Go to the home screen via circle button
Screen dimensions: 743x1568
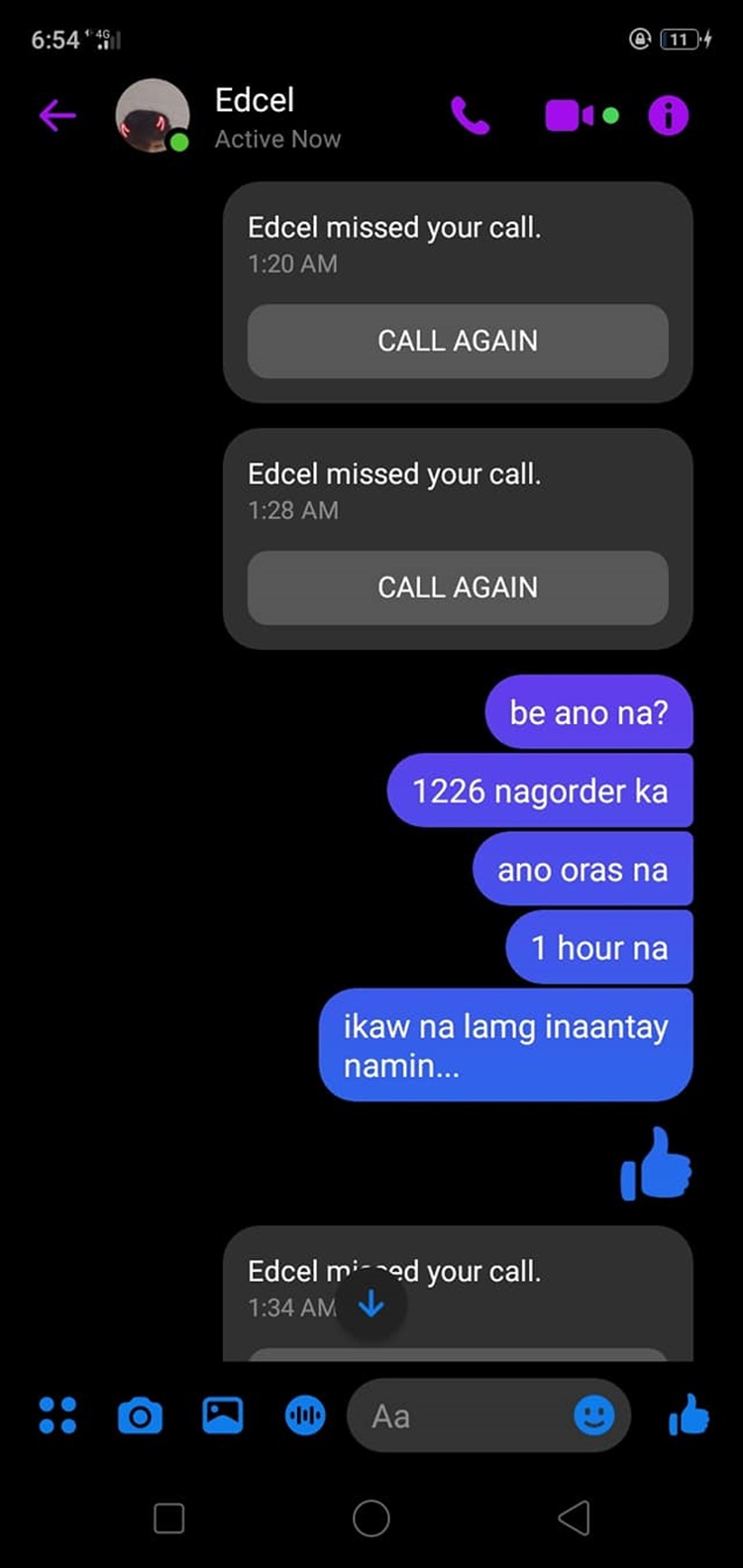(x=371, y=1517)
